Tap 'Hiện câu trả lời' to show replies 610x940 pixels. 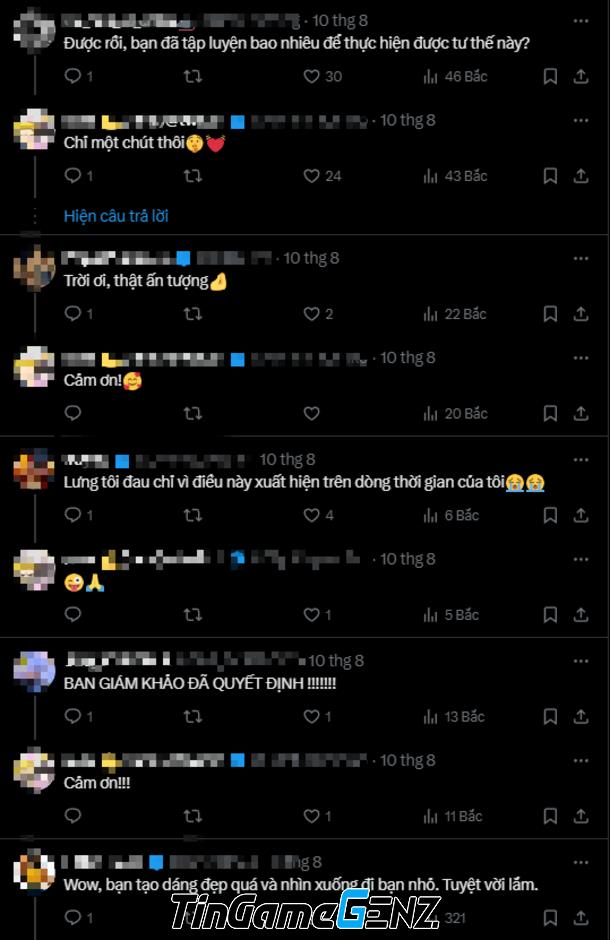tap(116, 215)
